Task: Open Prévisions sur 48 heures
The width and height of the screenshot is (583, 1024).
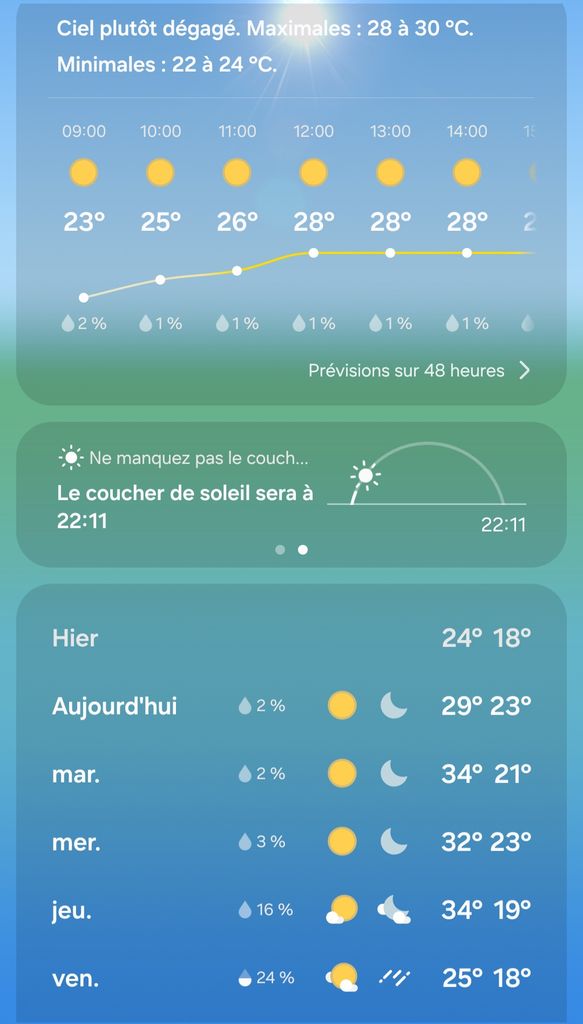Action: 419,371
